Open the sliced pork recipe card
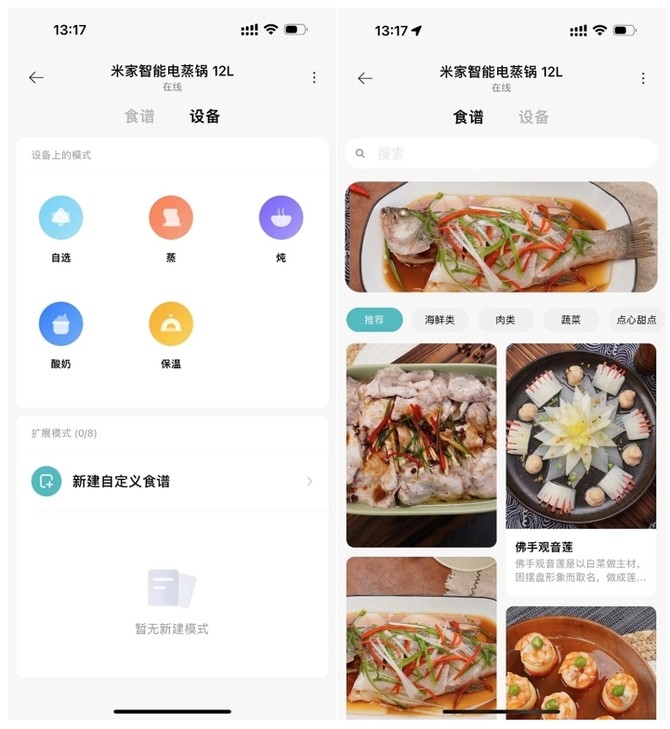 (x=421, y=445)
